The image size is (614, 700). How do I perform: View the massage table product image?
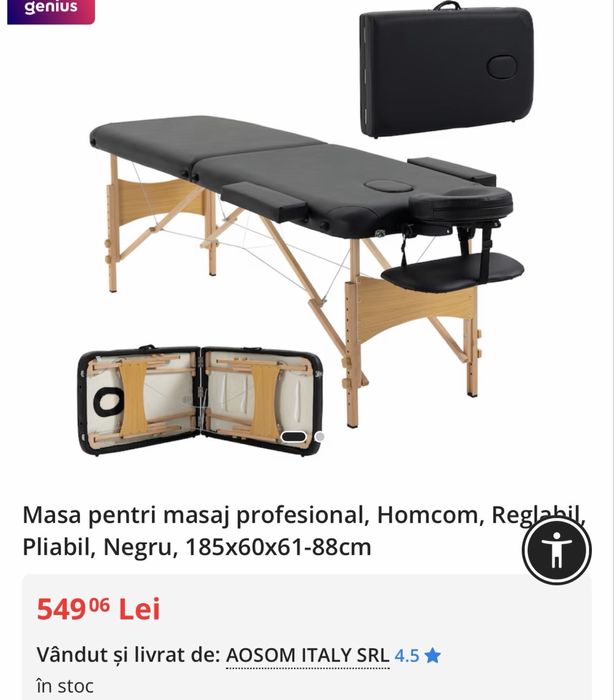(305, 240)
